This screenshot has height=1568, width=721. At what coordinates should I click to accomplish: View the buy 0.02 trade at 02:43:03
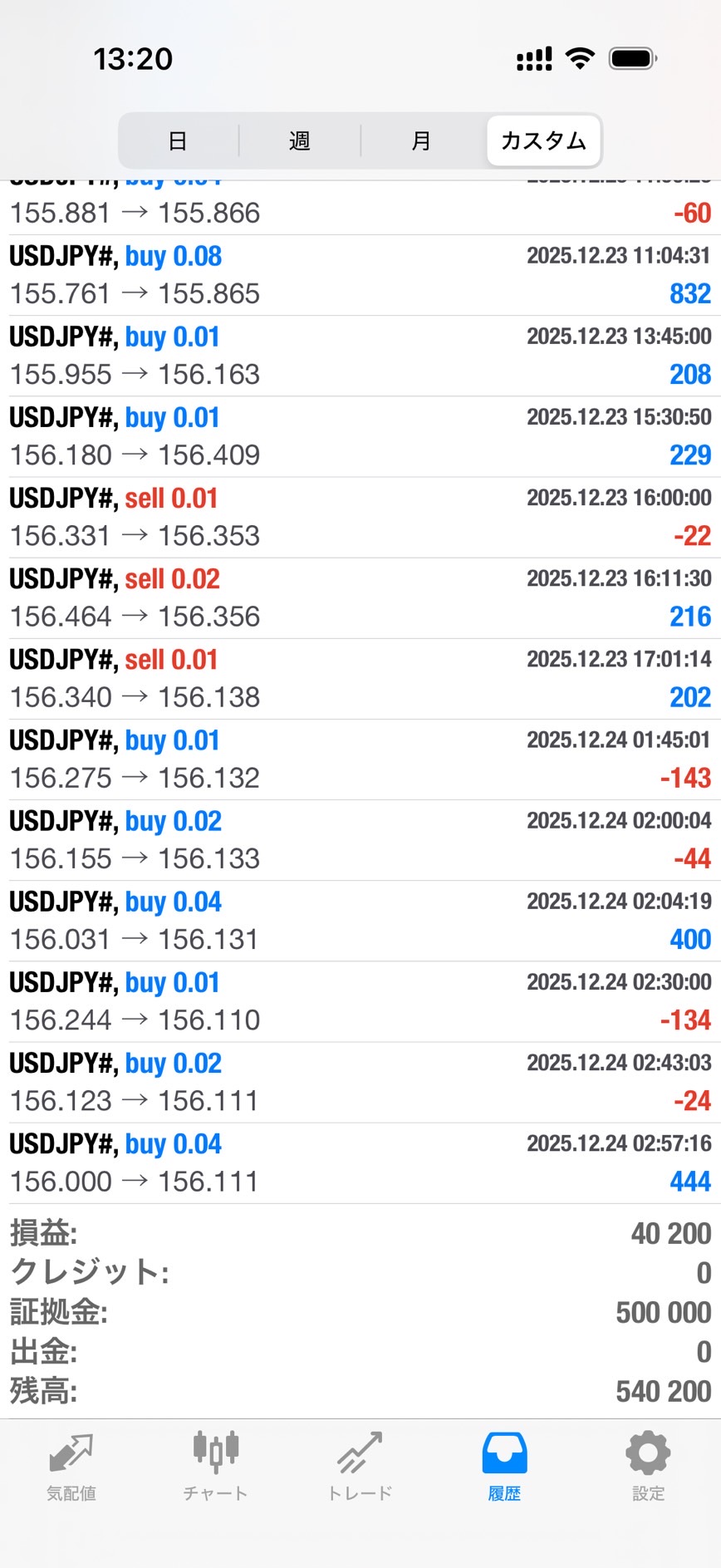[x=360, y=1082]
